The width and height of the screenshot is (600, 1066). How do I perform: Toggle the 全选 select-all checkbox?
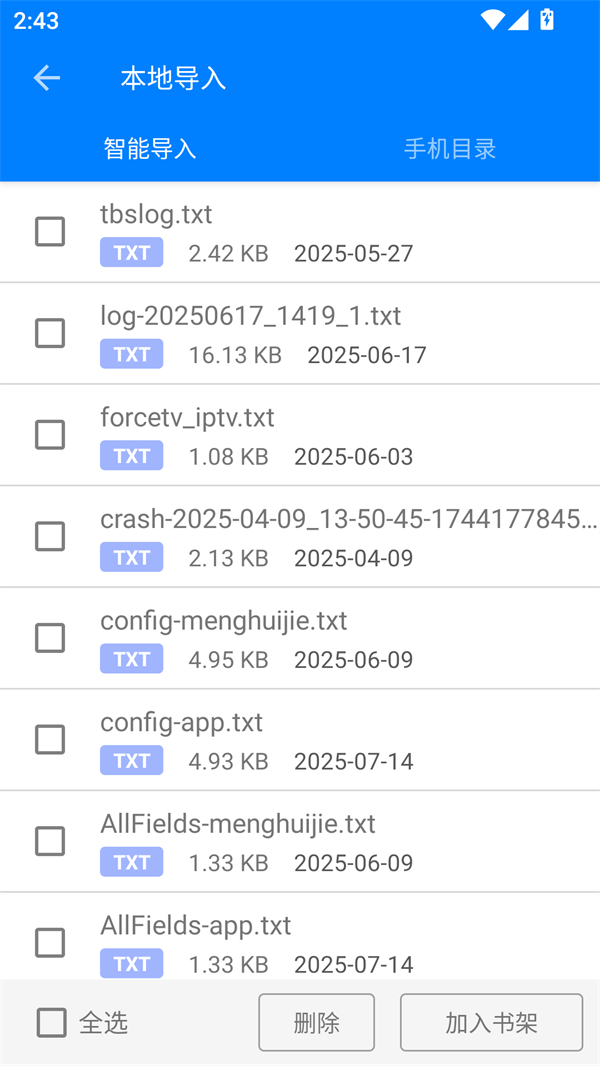[52, 1023]
